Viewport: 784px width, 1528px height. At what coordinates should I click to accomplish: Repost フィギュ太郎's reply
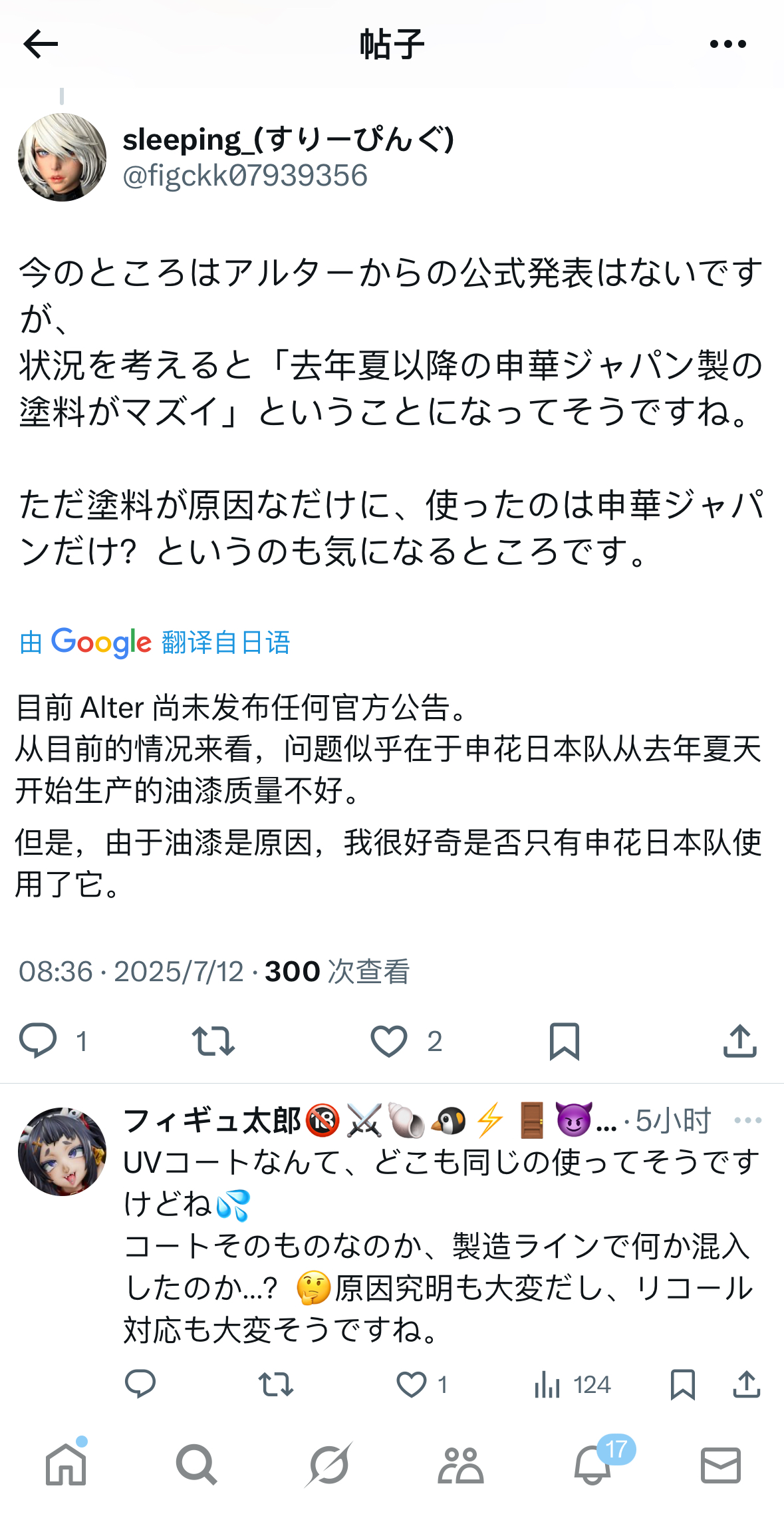tap(276, 1385)
